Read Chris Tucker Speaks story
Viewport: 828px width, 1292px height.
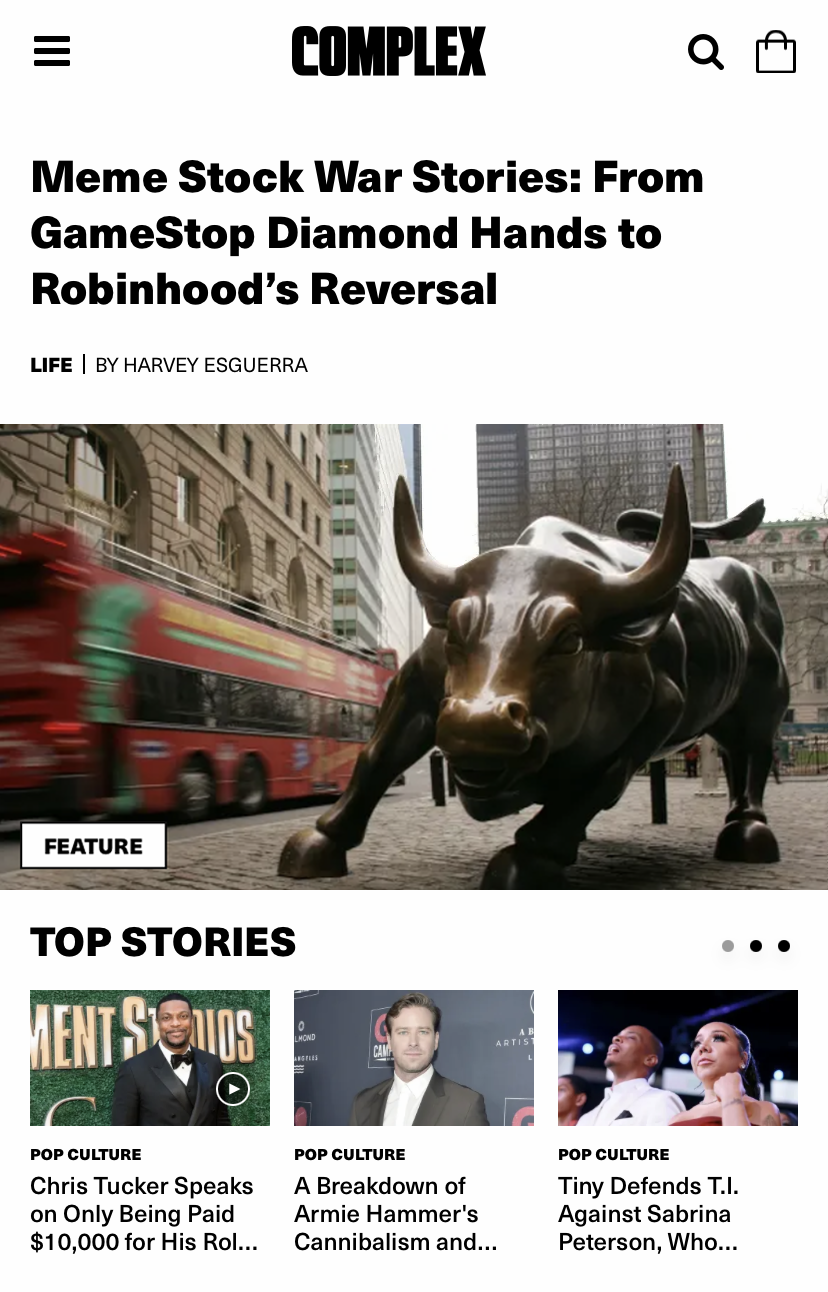point(143,1214)
